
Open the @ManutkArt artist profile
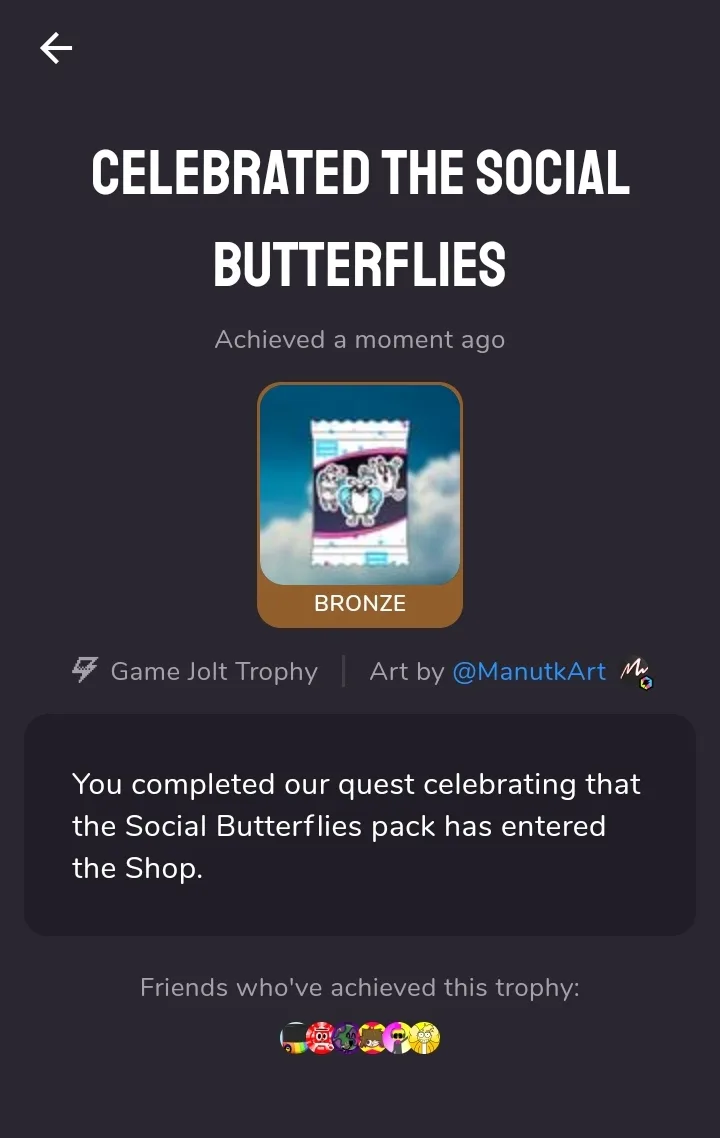[529, 671]
